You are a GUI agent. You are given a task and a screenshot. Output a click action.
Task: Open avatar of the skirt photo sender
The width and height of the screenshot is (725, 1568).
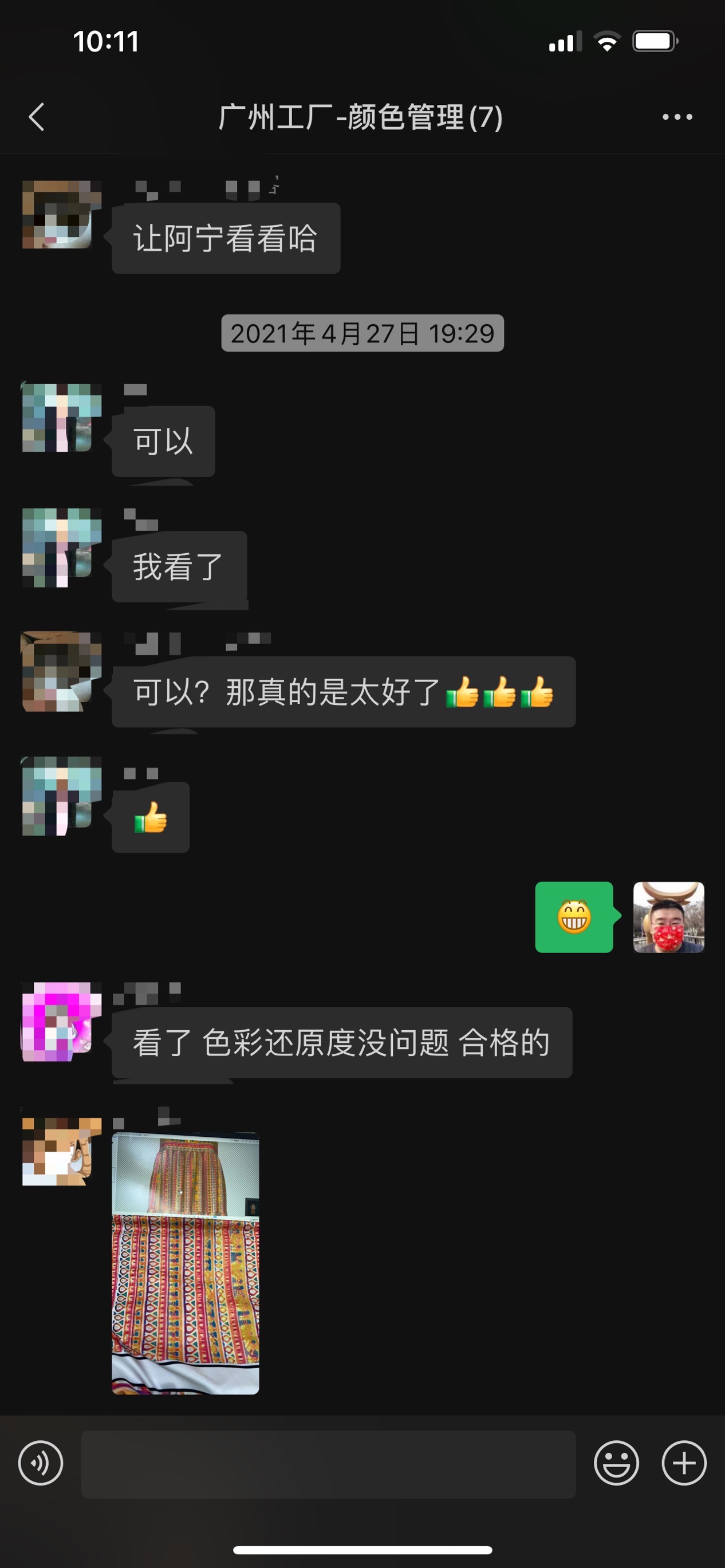pyautogui.click(x=61, y=1151)
